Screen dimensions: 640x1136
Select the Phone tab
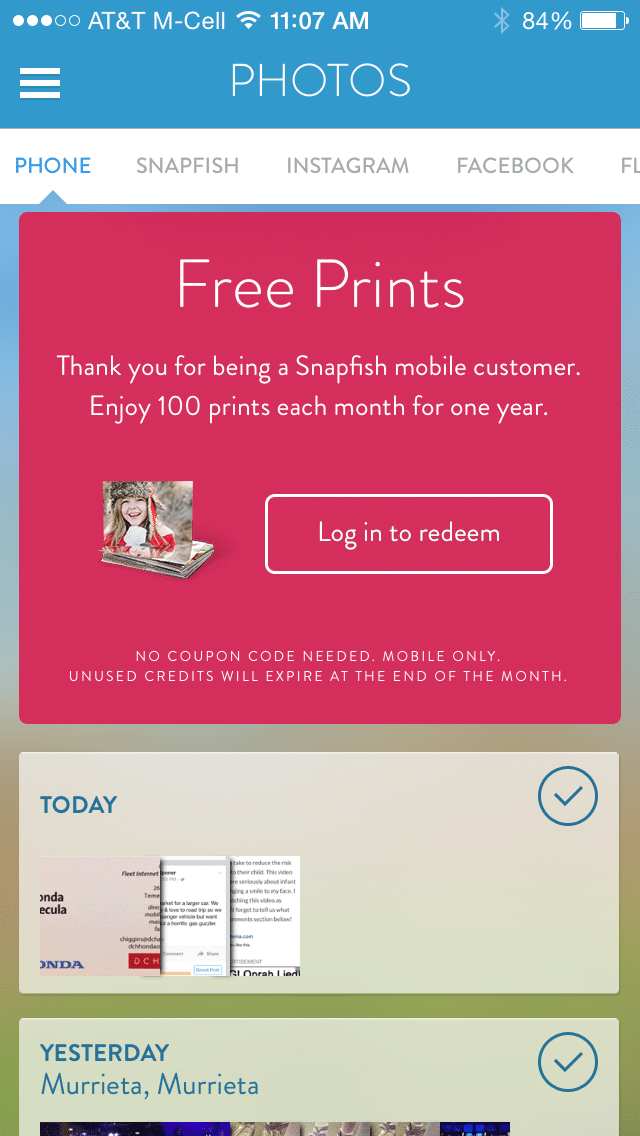[53, 166]
